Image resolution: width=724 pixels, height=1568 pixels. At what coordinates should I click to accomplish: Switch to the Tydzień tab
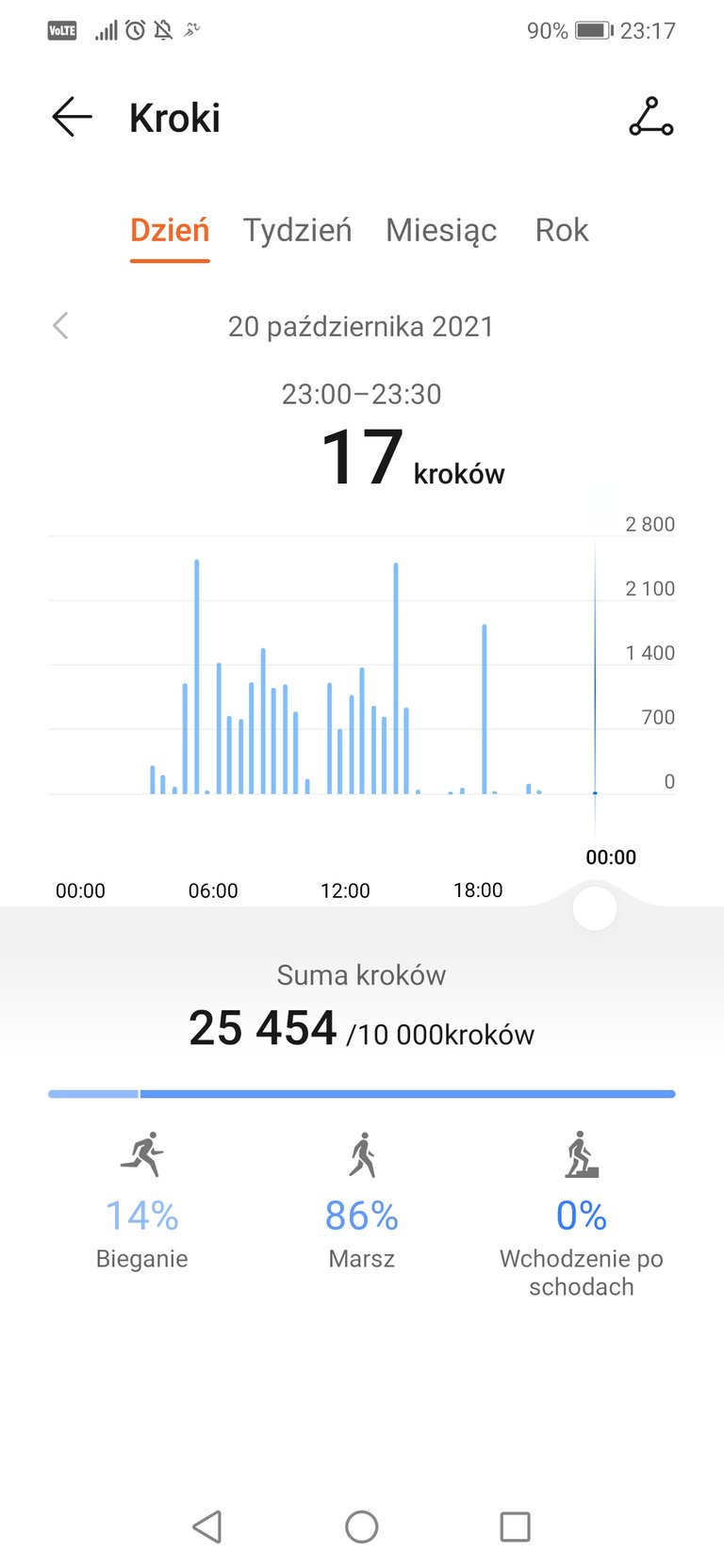point(297,230)
